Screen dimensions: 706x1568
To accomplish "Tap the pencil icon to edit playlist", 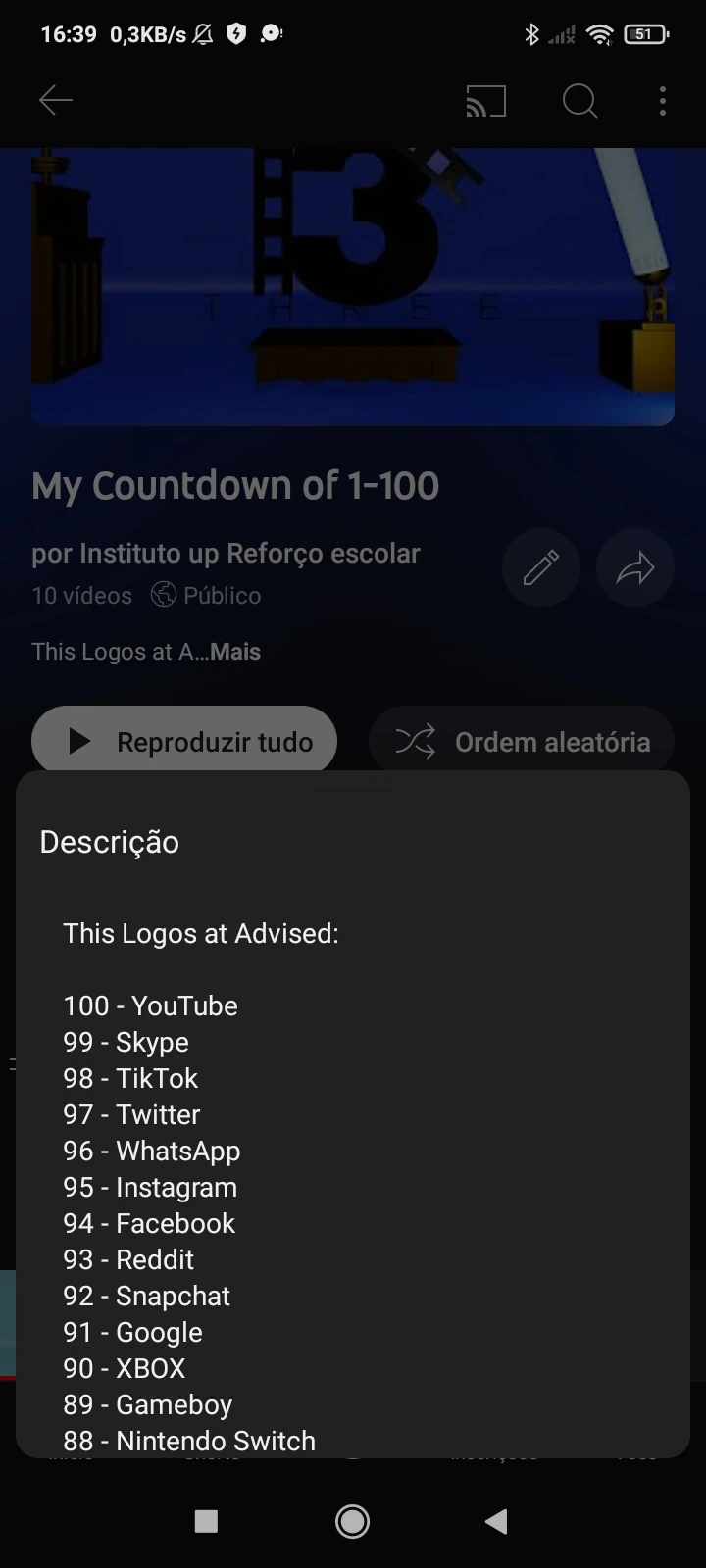I will click(540, 567).
